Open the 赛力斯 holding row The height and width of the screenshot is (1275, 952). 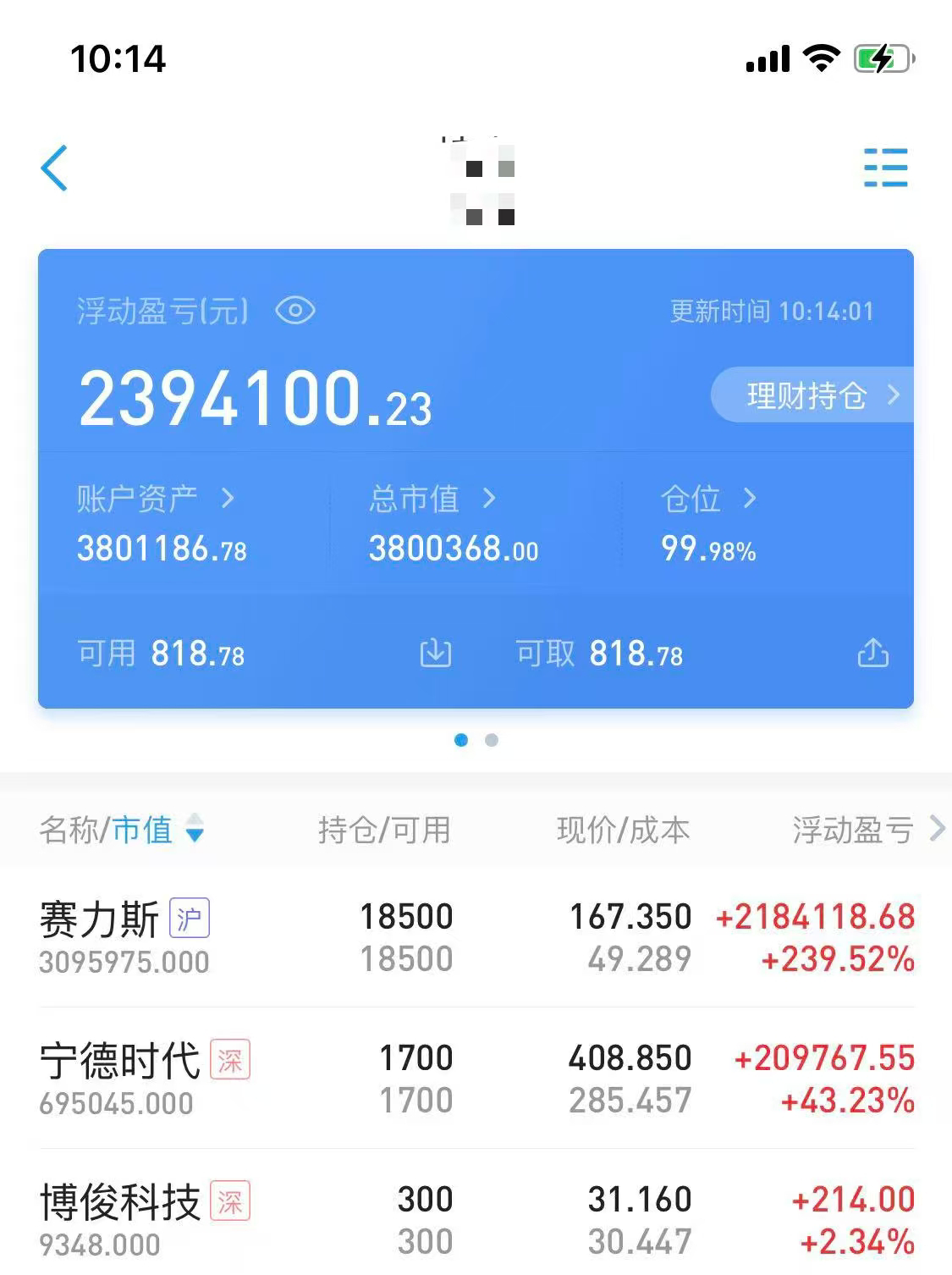click(476, 937)
